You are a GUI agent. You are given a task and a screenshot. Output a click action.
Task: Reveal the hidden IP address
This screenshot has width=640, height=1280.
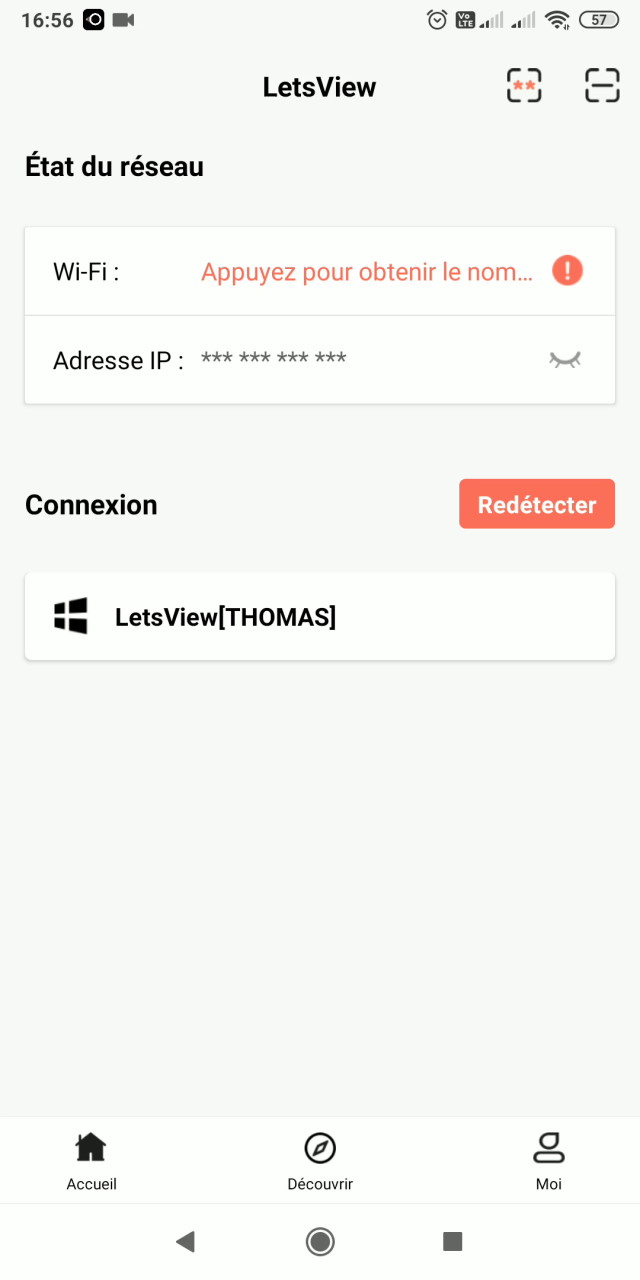tap(565, 360)
